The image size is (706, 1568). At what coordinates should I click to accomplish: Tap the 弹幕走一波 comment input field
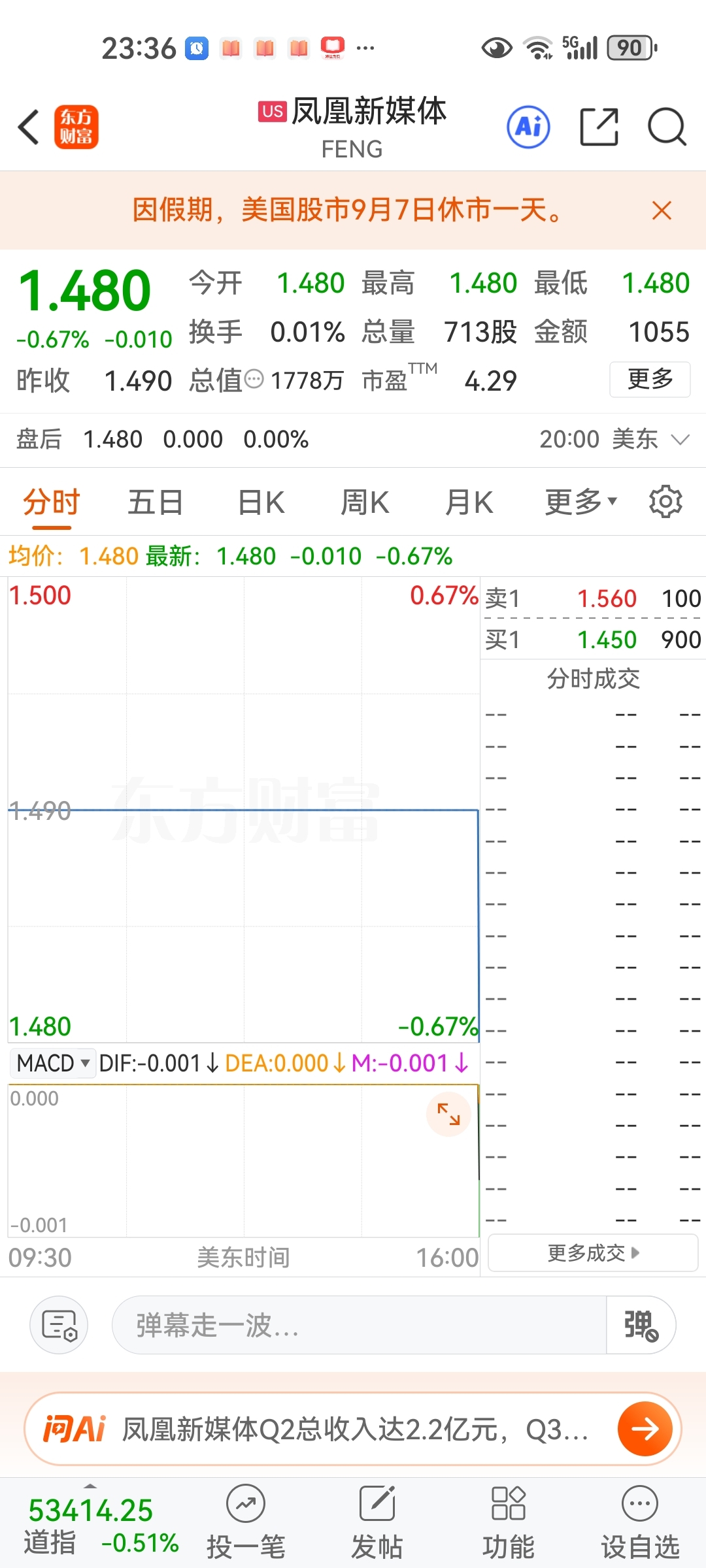(360, 1325)
